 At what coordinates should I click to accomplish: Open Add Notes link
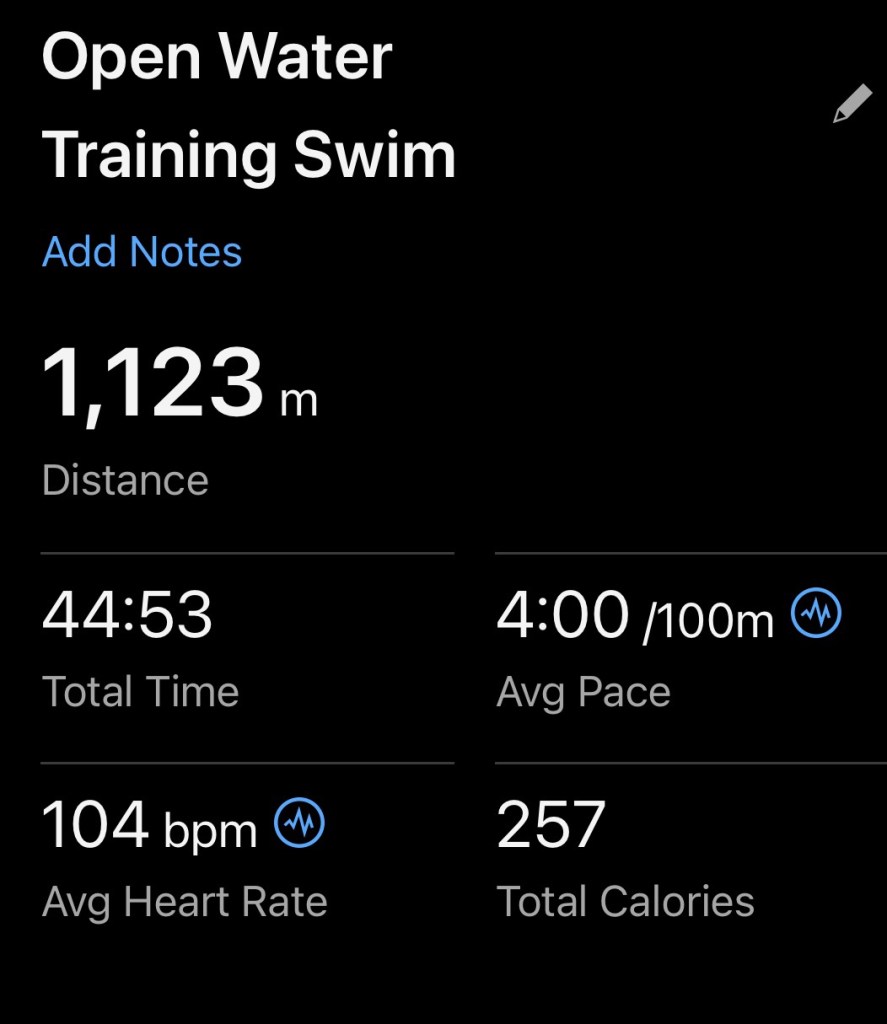[142, 252]
